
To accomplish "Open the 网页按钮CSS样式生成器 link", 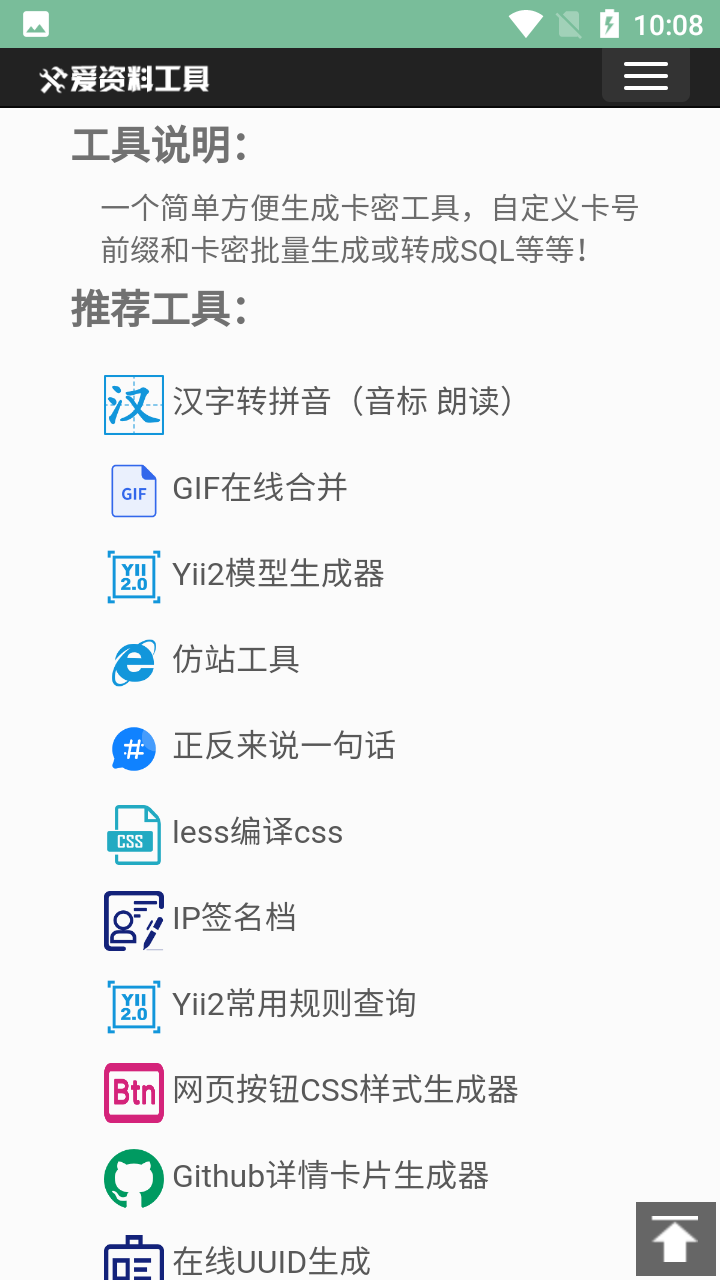I will [346, 1092].
